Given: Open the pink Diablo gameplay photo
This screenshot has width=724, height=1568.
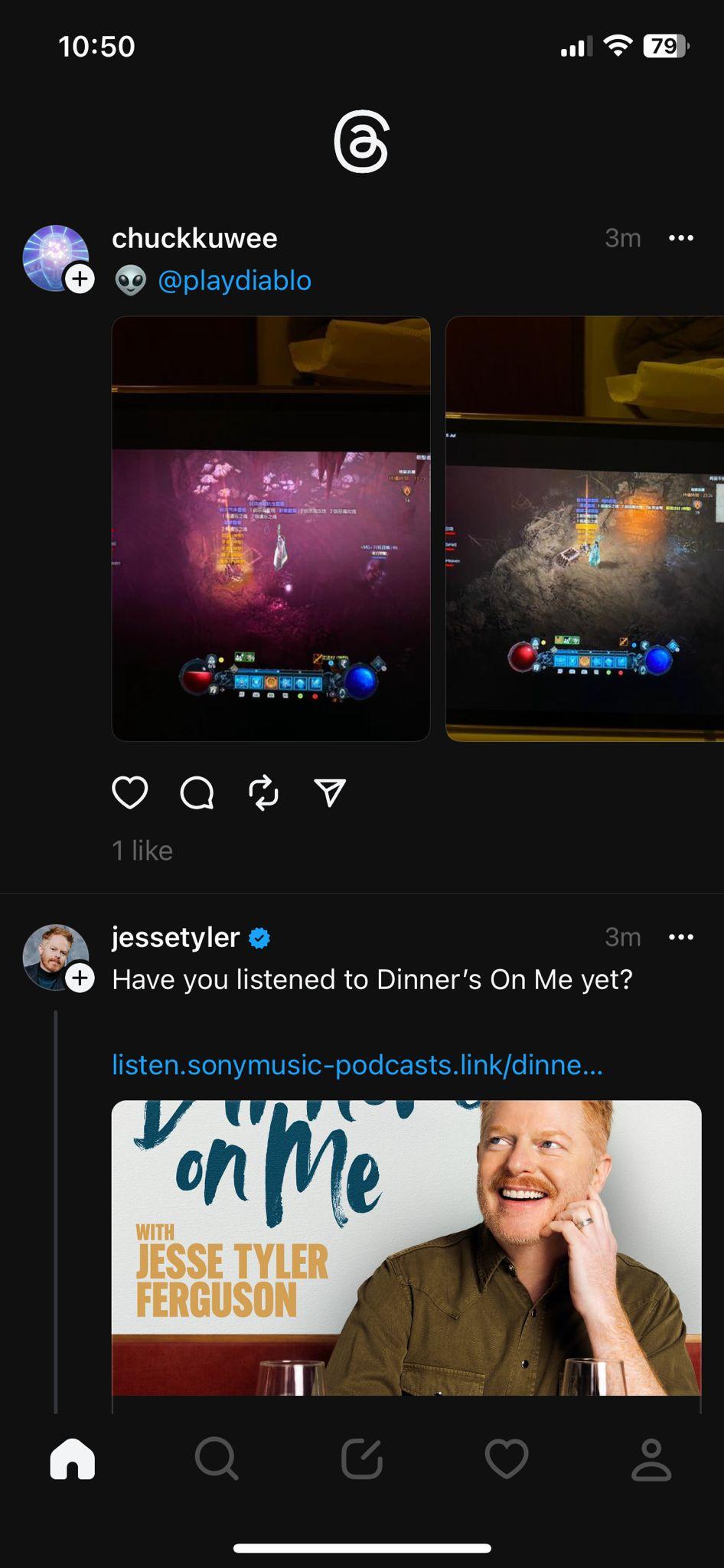Looking at the screenshot, I should pyautogui.click(x=271, y=528).
